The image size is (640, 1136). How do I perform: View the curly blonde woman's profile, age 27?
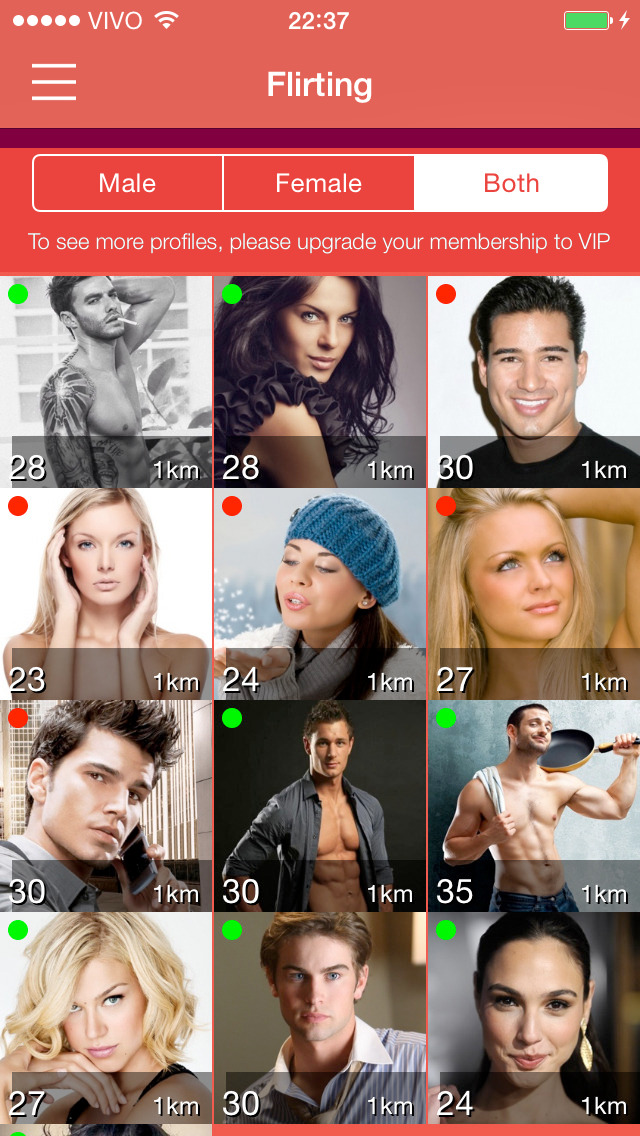pyautogui.click(x=106, y=1017)
